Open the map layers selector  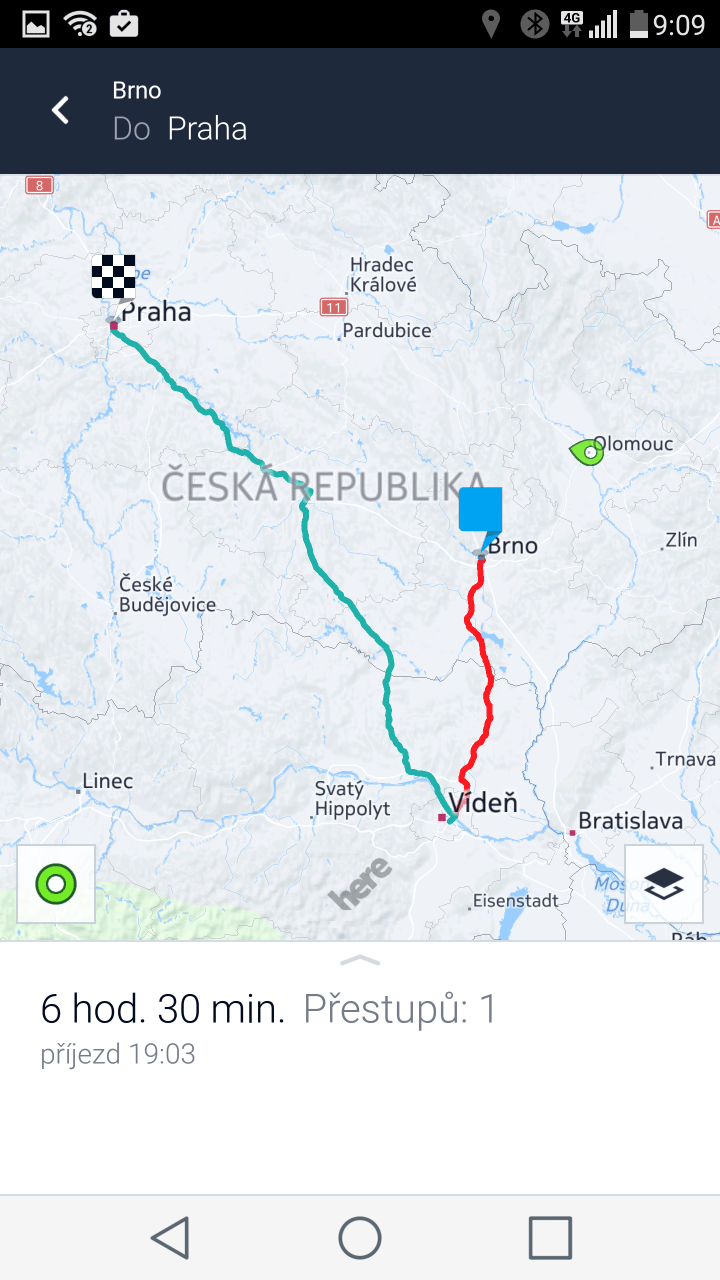tap(664, 884)
